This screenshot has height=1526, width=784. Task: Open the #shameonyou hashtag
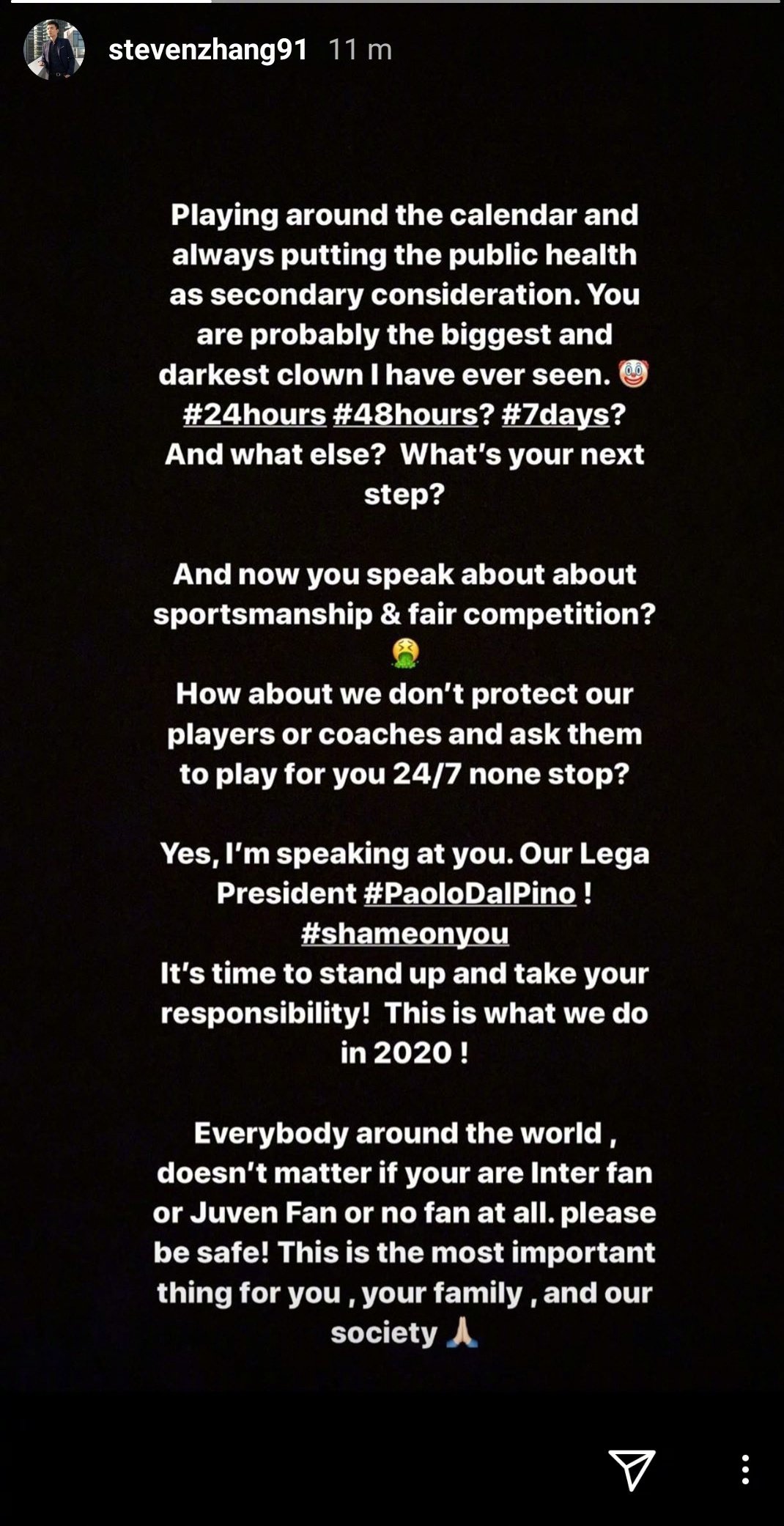point(404,933)
